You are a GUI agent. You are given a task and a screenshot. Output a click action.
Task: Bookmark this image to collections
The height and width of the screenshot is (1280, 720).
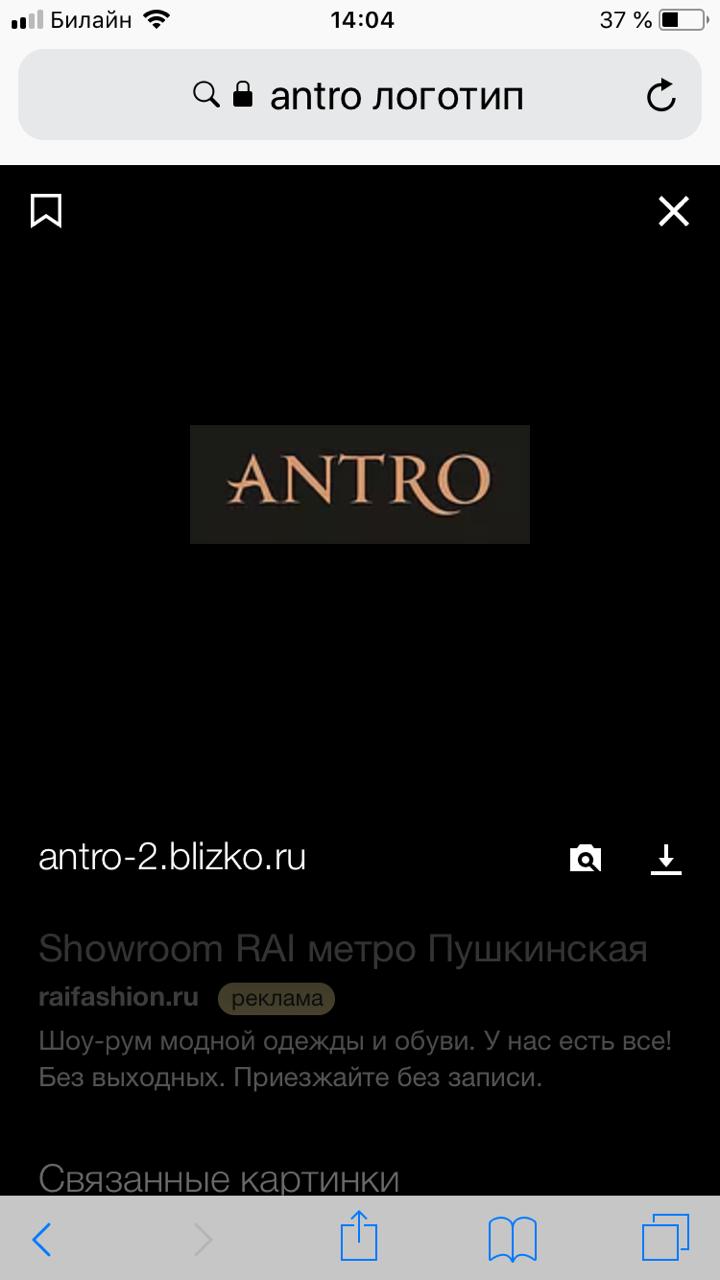pyautogui.click(x=46, y=211)
